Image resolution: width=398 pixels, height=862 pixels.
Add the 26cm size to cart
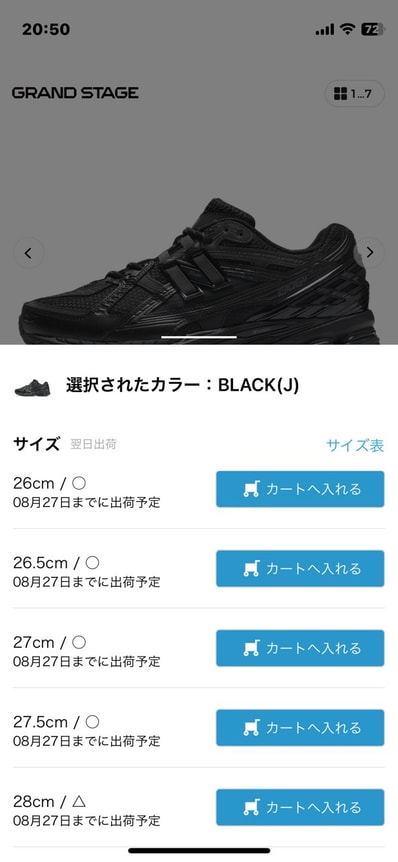[300, 489]
